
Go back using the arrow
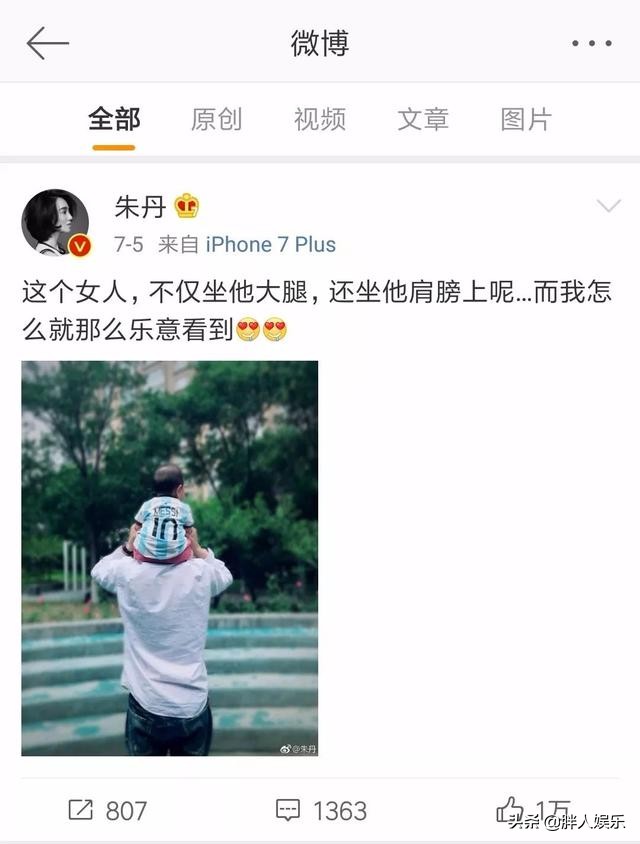click(x=47, y=43)
